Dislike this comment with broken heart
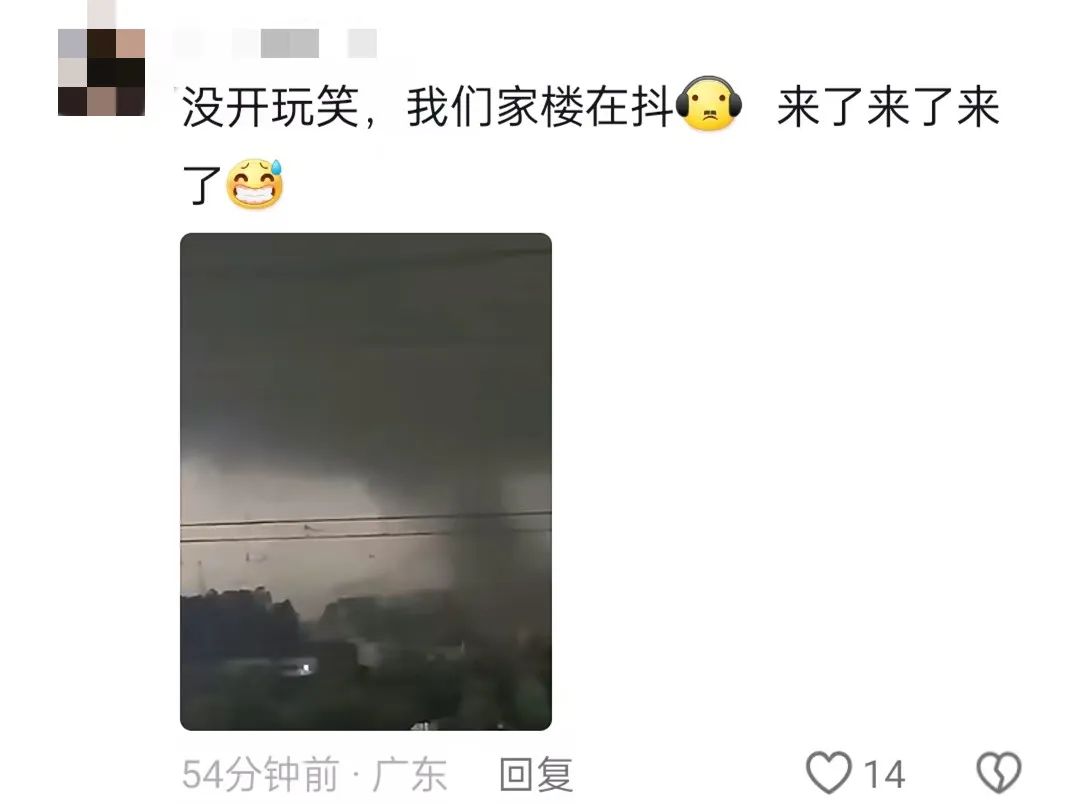Image resolution: width=1080 pixels, height=804 pixels. 997,774
